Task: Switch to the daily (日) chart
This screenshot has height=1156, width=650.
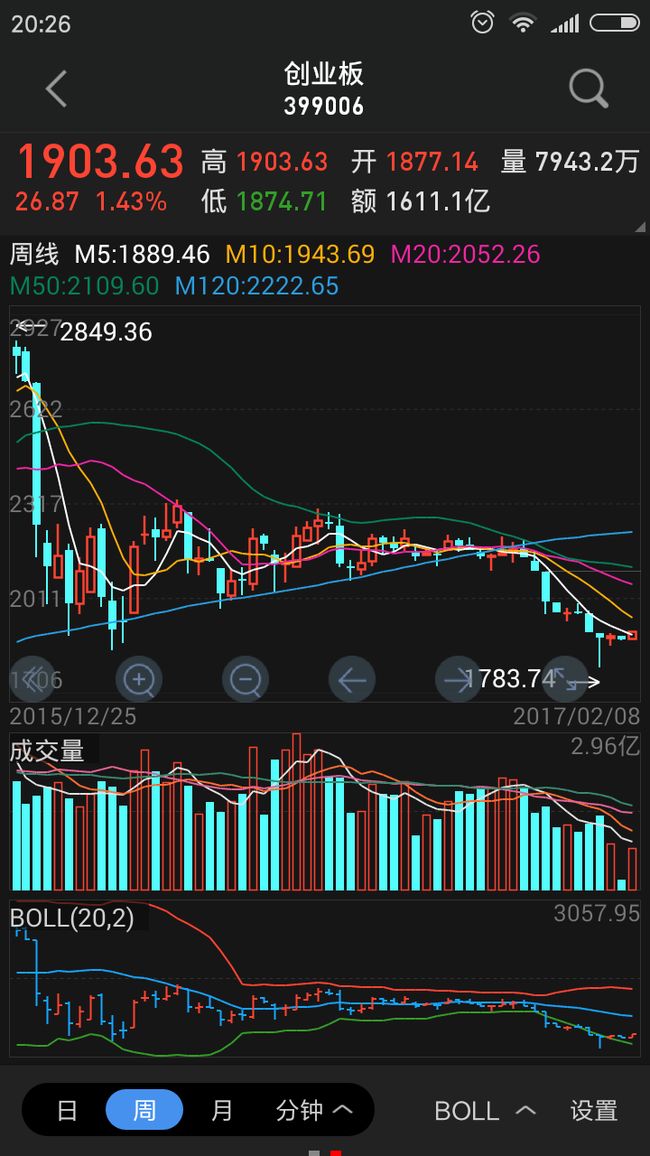Action: pos(67,1110)
